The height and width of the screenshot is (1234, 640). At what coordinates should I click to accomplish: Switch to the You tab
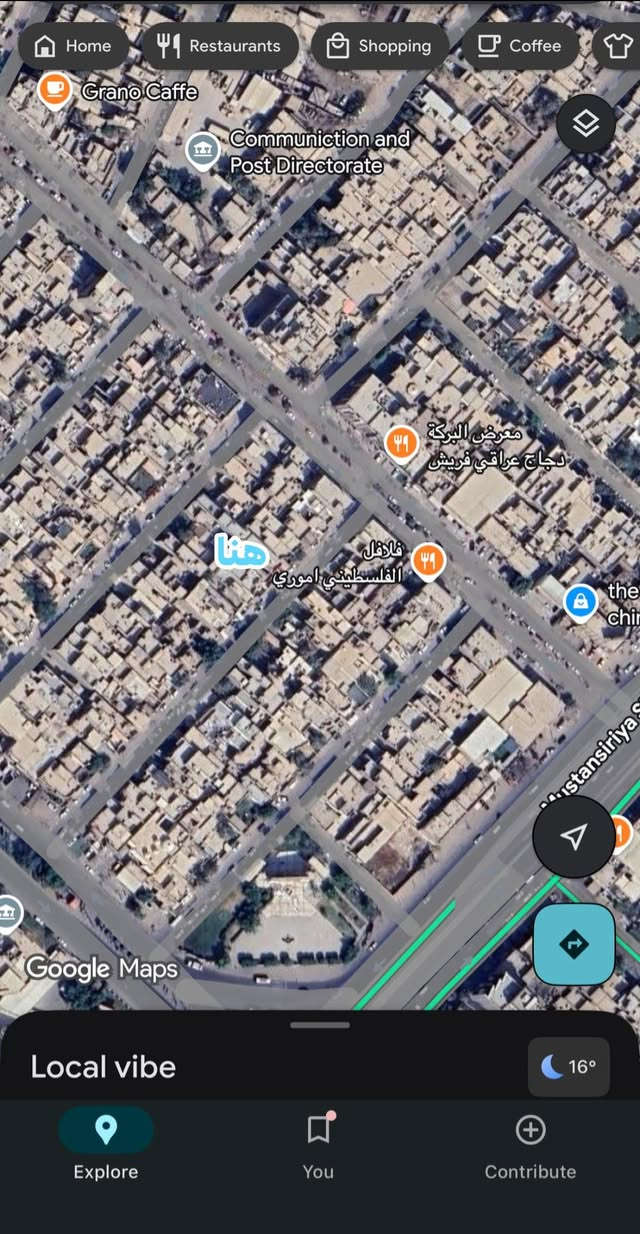tap(318, 1144)
